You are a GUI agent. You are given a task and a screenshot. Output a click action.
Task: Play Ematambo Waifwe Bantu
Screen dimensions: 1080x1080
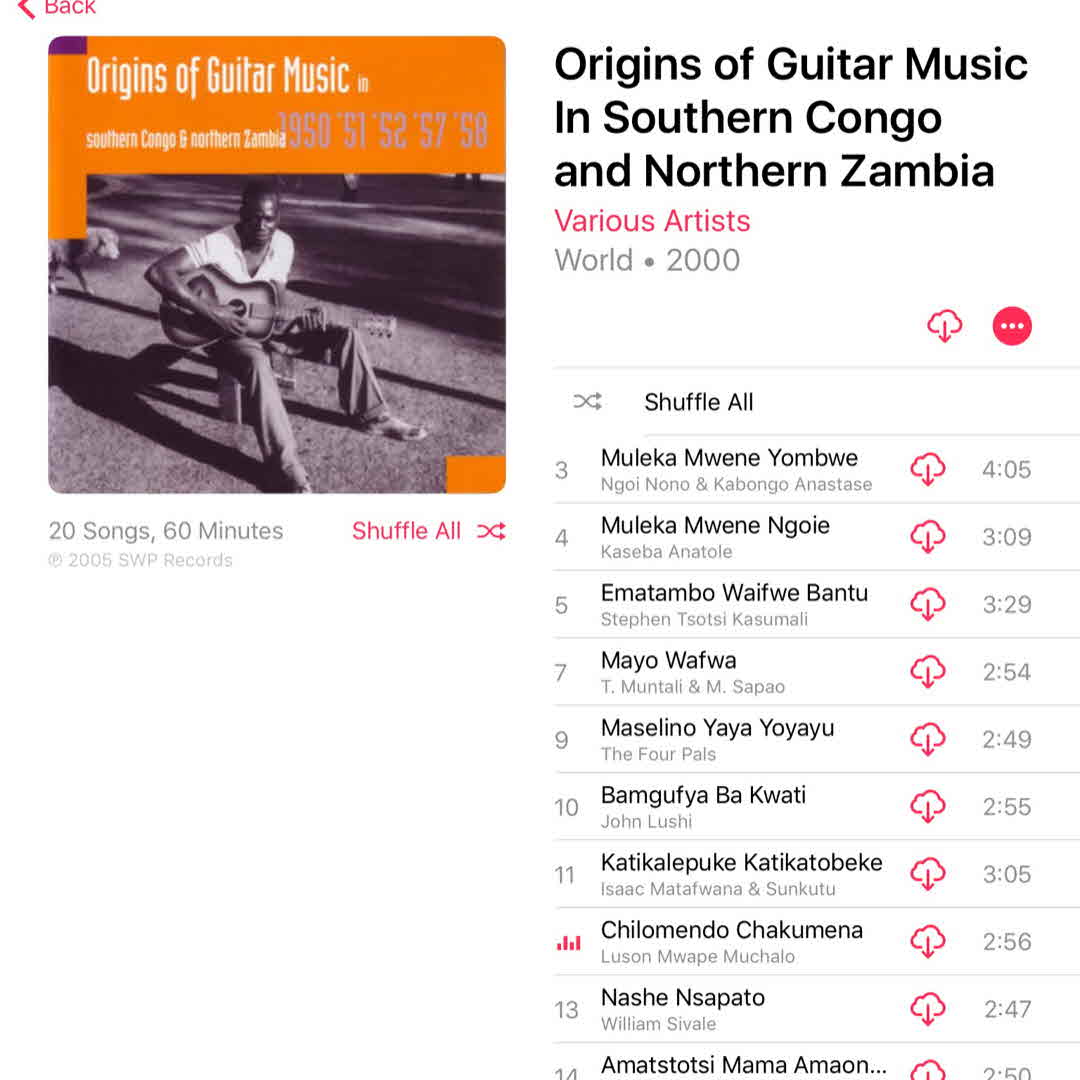click(x=734, y=593)
